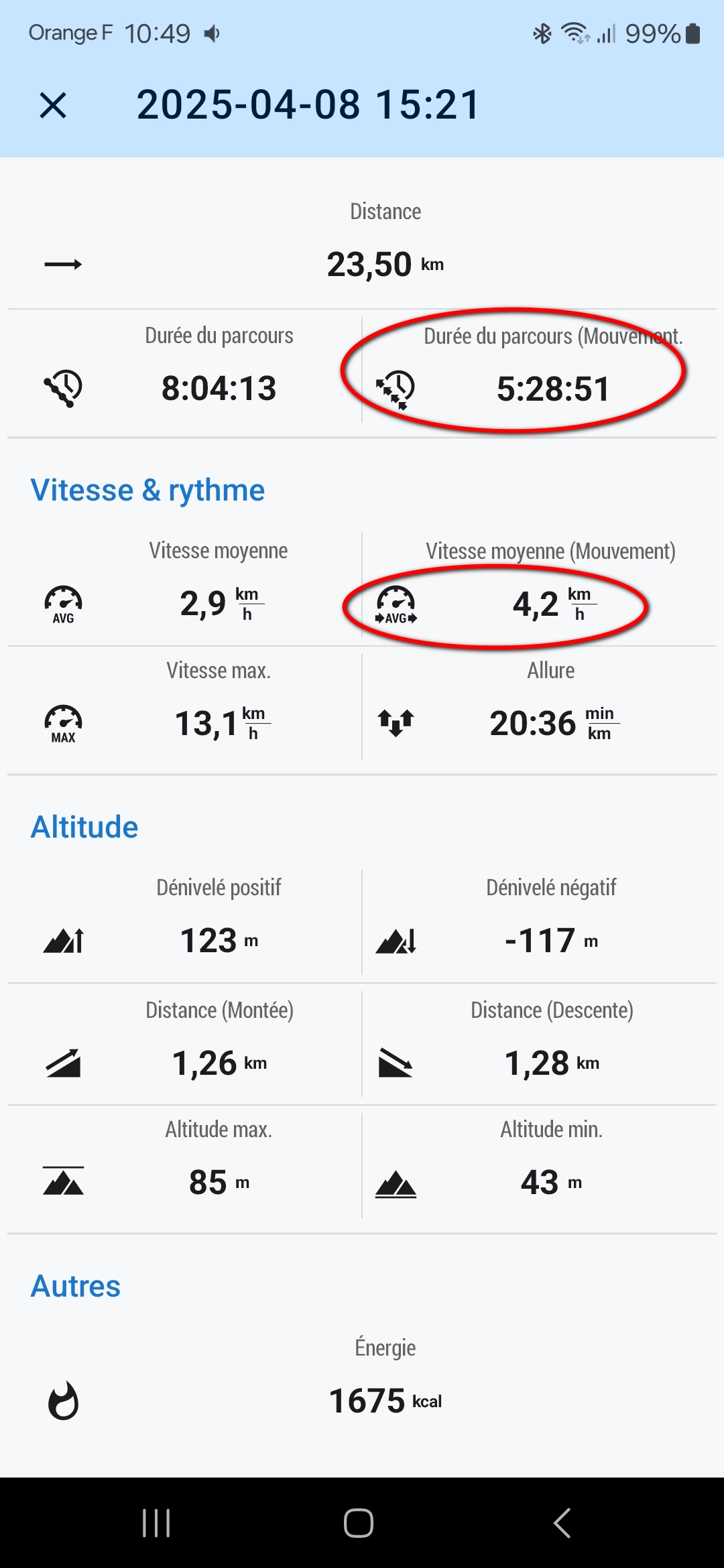
Task: Open the recent apps overview
Action: [156, 1522]
